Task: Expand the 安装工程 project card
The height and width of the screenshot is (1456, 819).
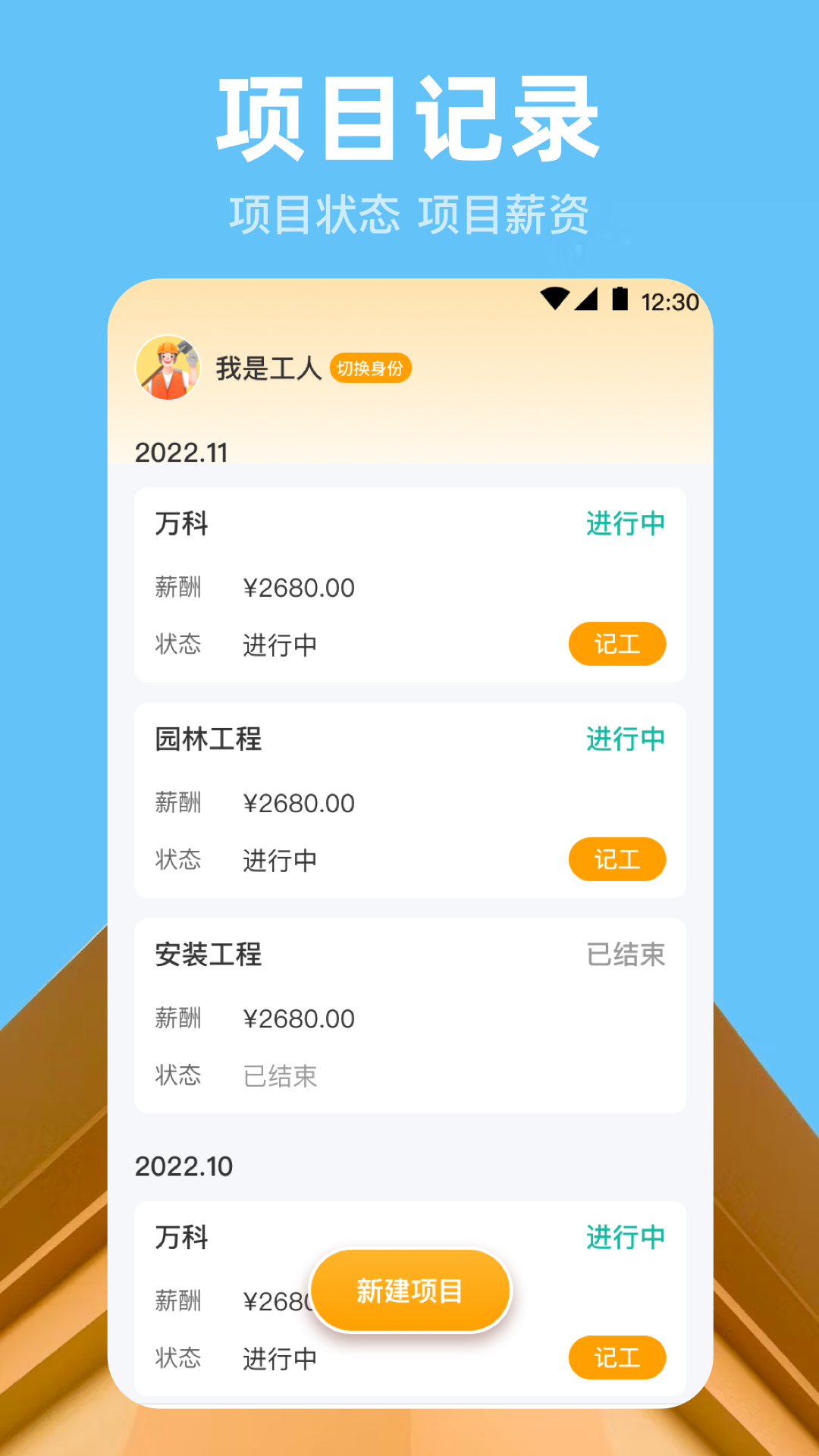Action: pyautogui.click(x=409, y=1016)
